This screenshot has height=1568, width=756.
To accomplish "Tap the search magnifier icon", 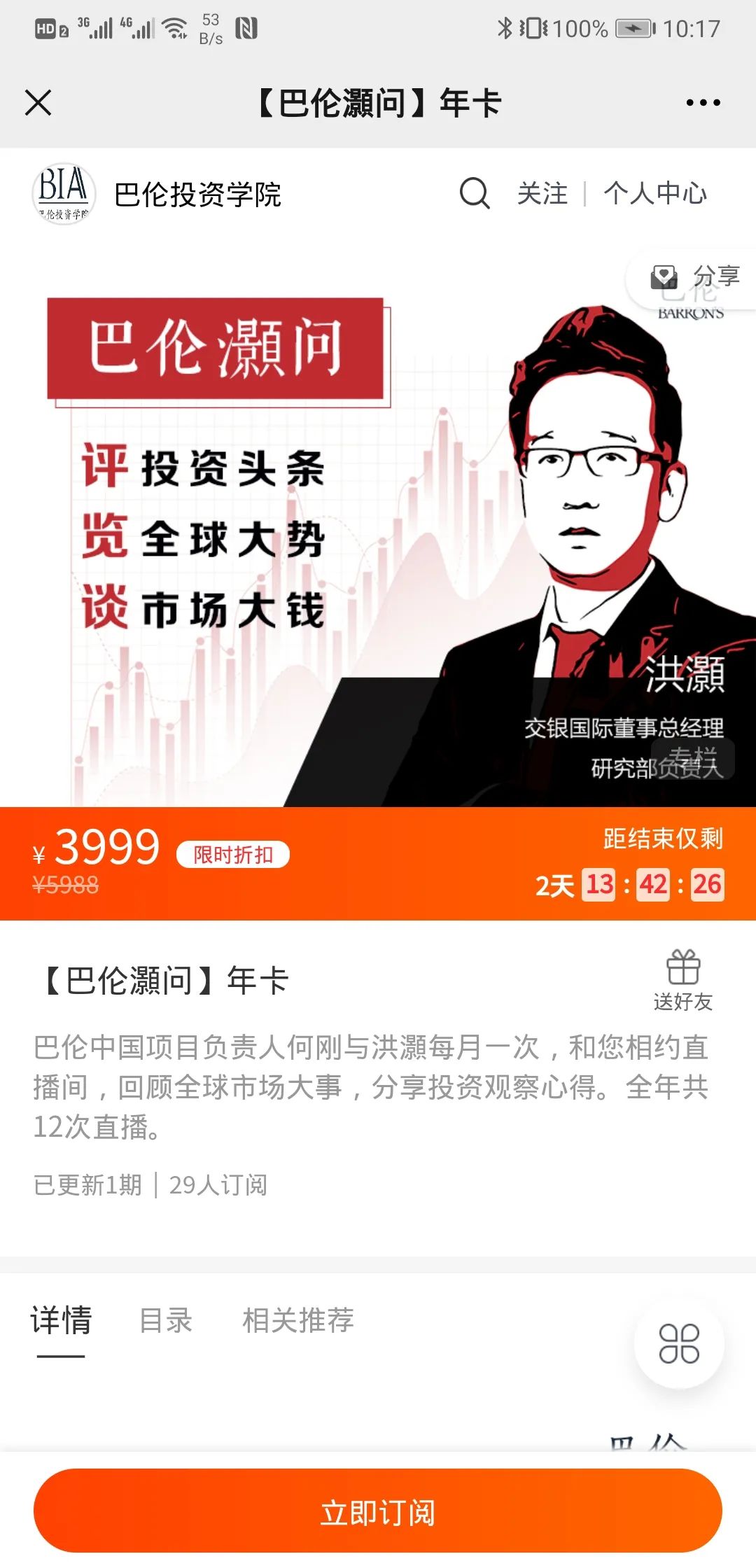I will click(474, 193).
